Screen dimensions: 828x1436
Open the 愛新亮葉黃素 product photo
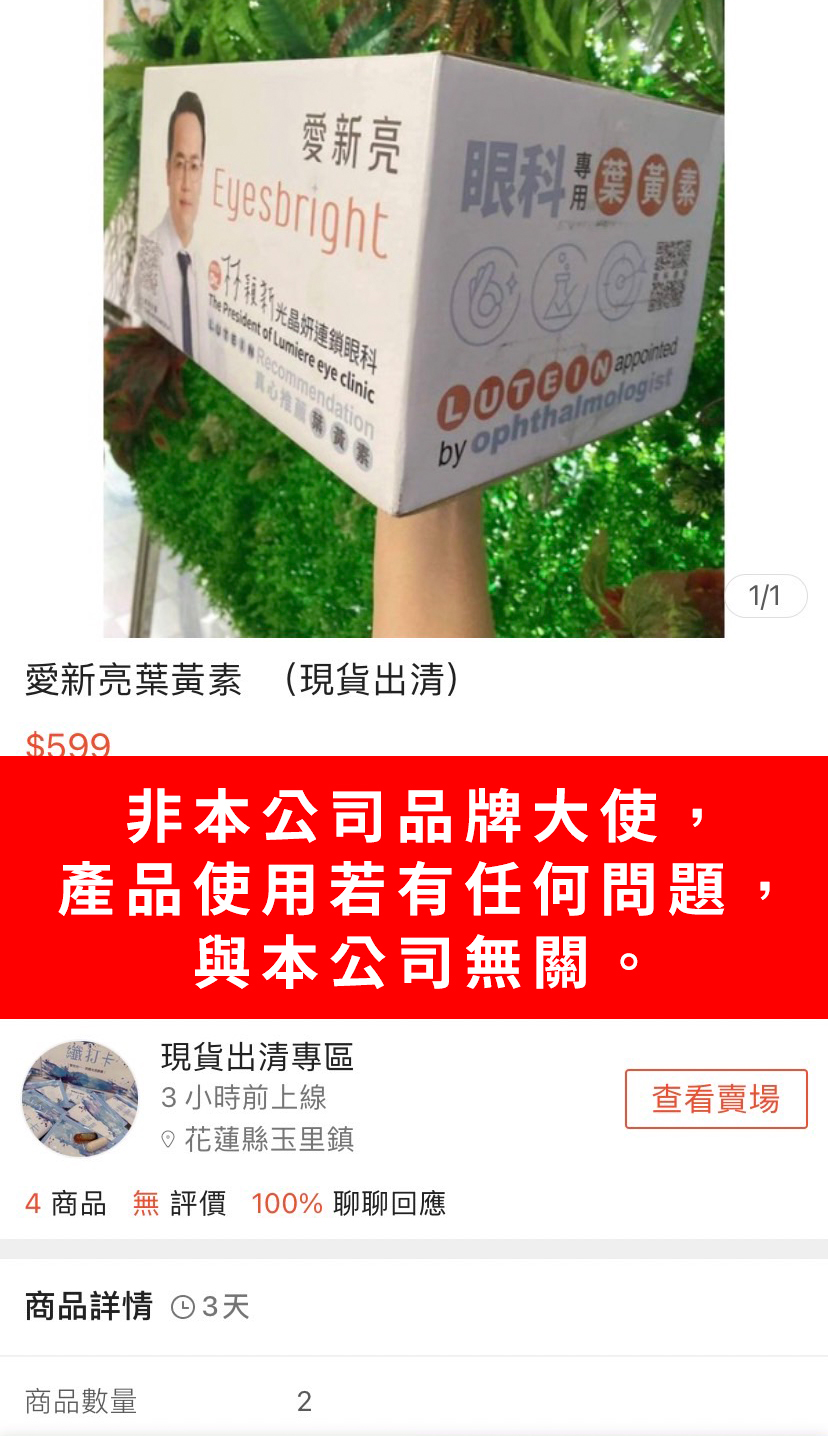pyautogui.click(x=414, y=318)
